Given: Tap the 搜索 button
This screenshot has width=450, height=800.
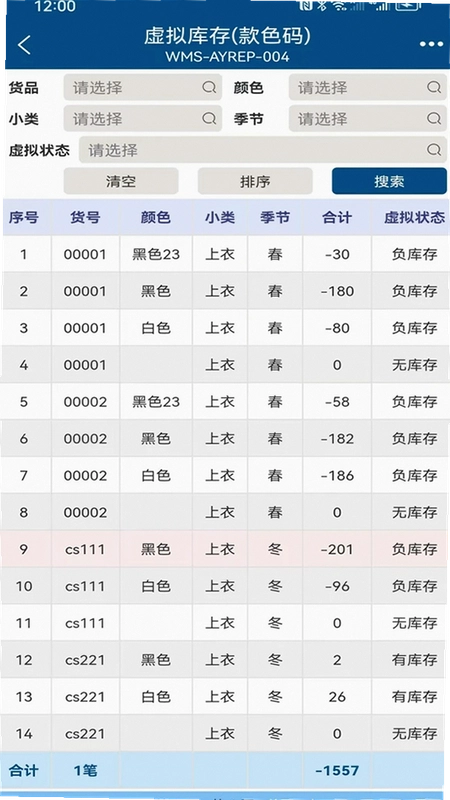Looking at the screenshot, I should click(389, 181).
